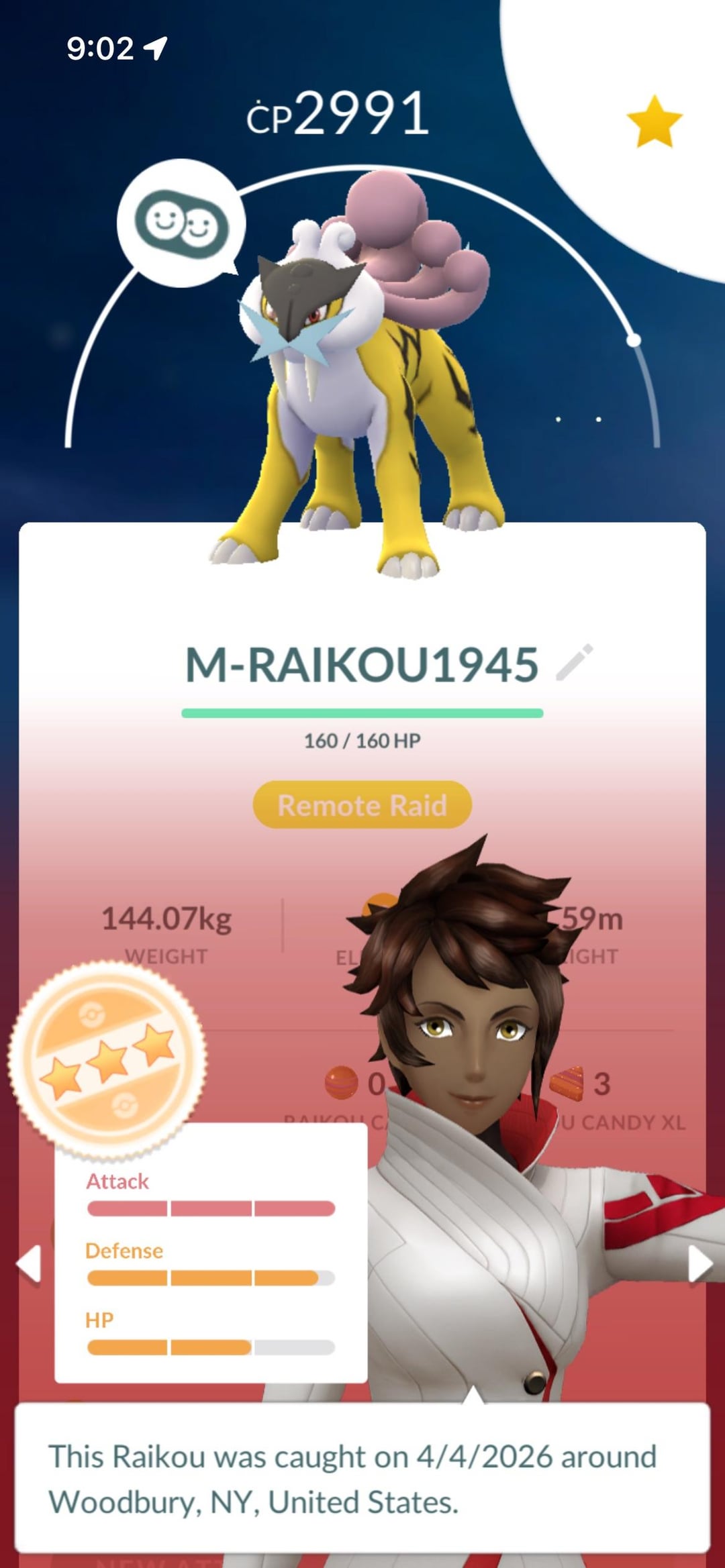The width and height of the screenshot is (725, 1568).
Task: Open the buddy smiley speech bubble
Action: 181,224
